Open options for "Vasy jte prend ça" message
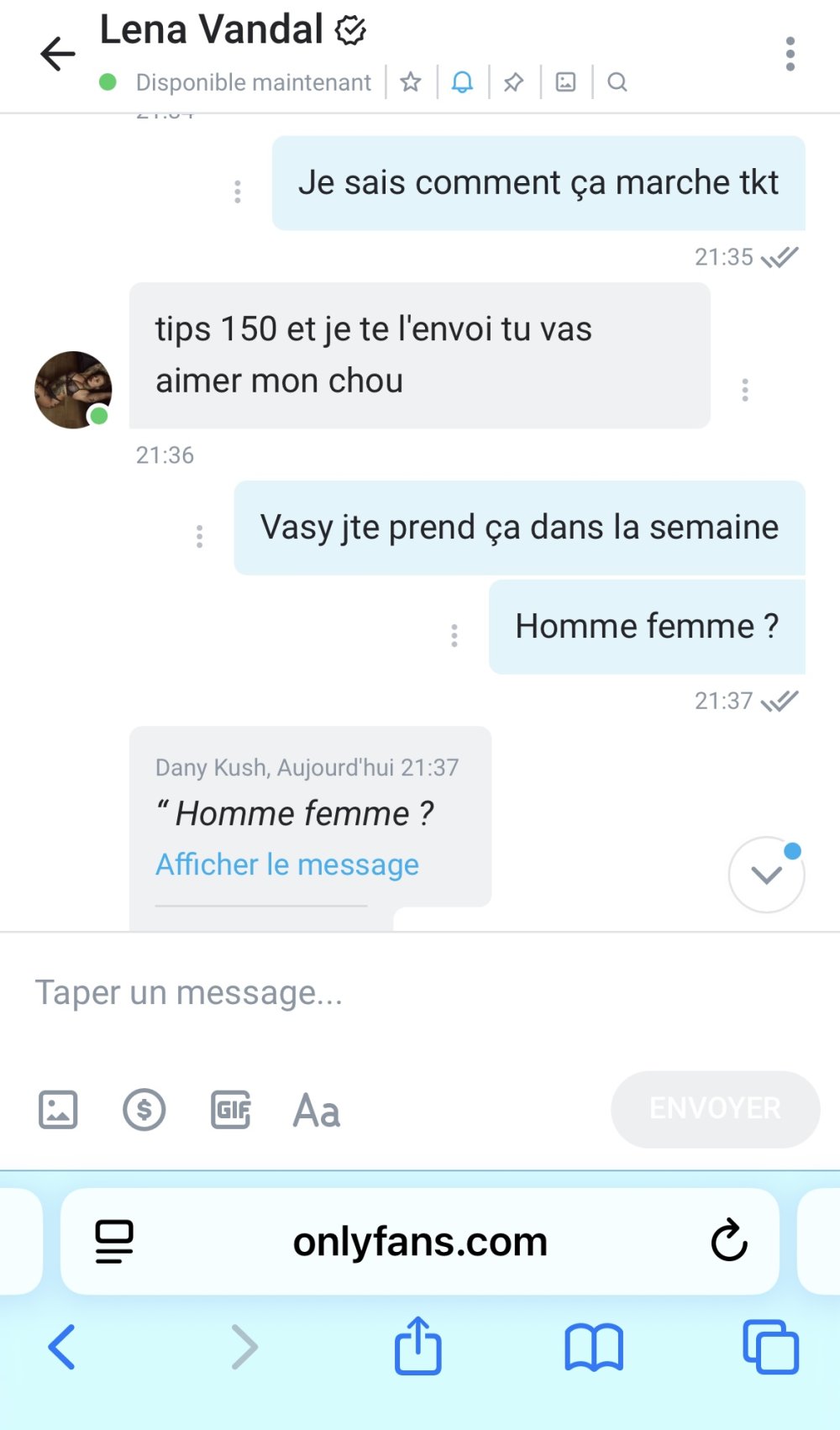The width and height of the screenshot is (840, 1430). 199,537
